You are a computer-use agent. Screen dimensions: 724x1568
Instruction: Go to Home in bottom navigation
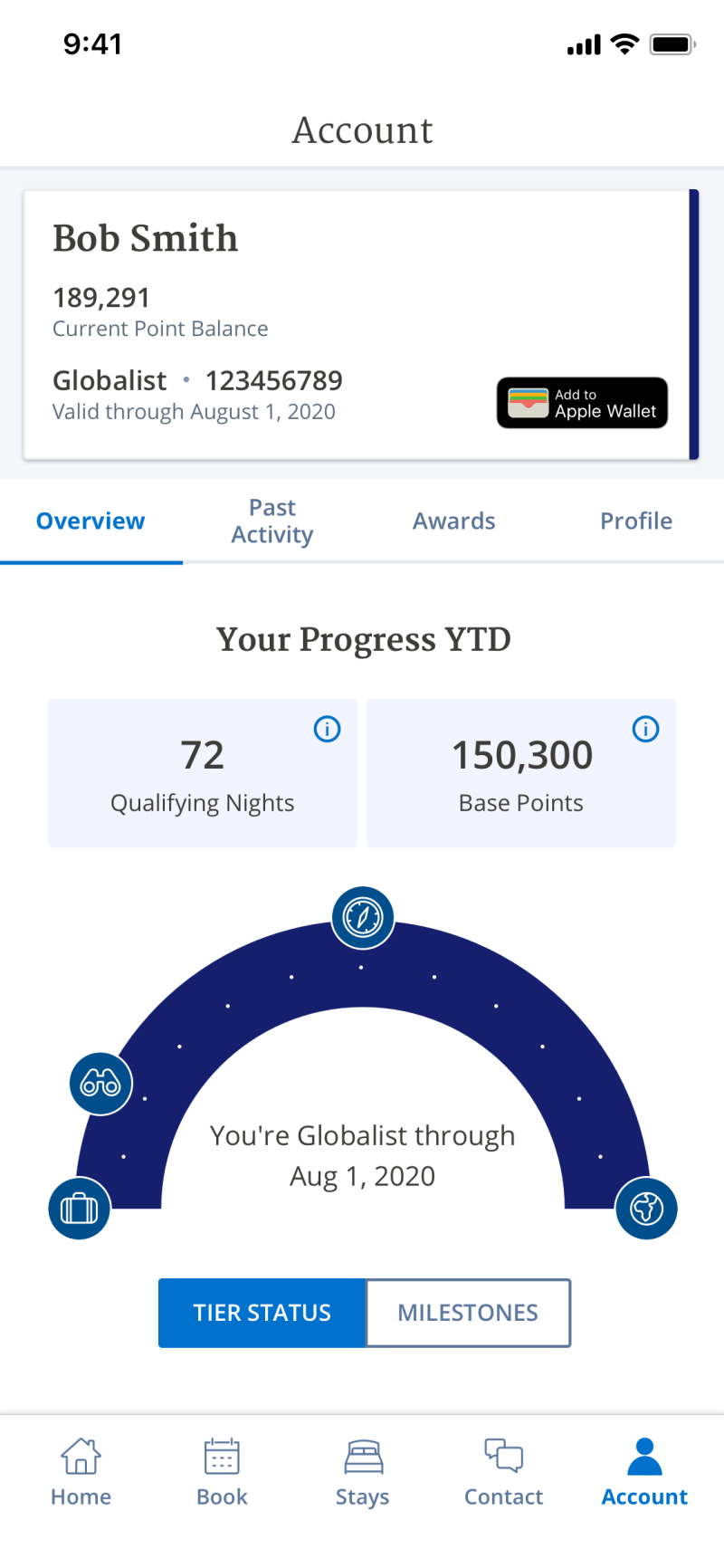[x=81, y=1472]
